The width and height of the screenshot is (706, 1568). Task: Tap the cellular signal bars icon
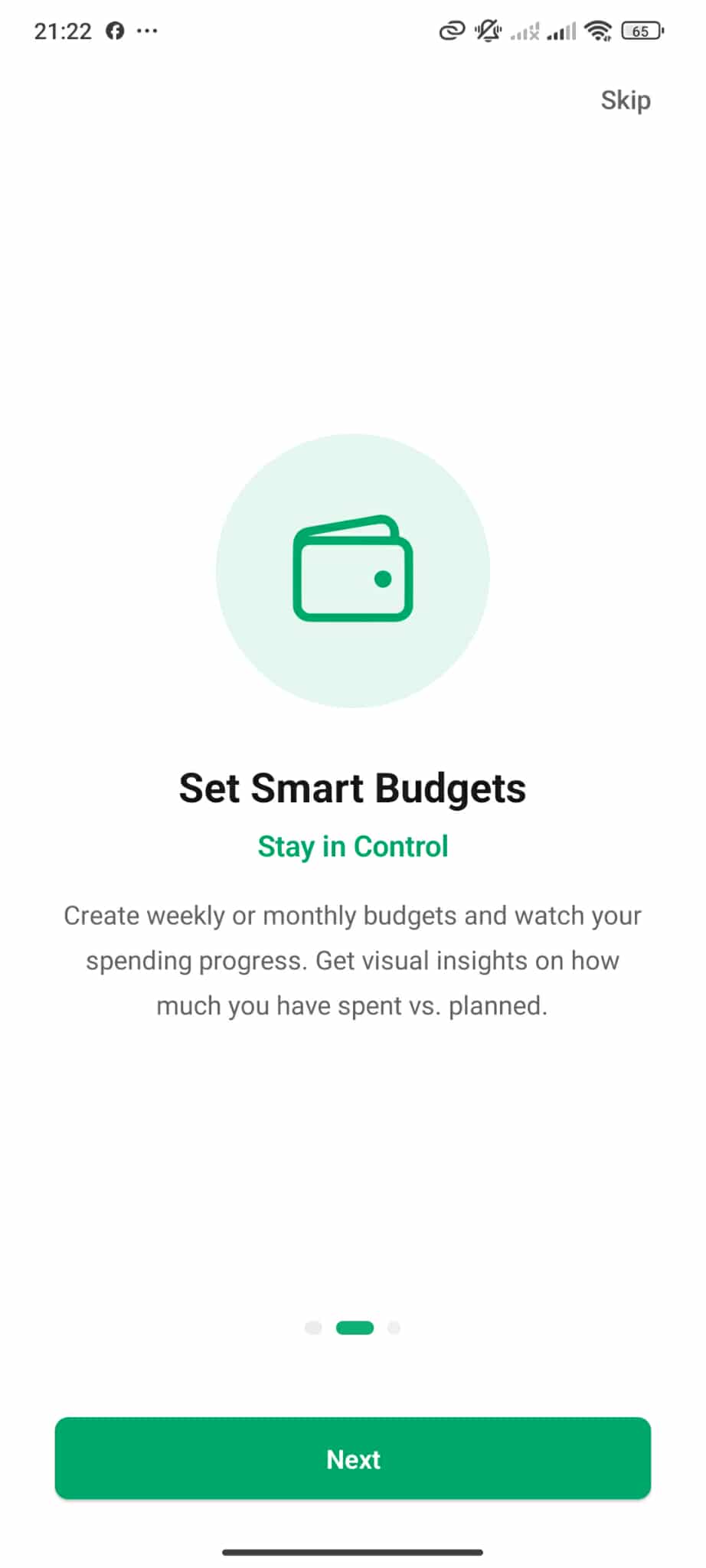coord(561,31)
